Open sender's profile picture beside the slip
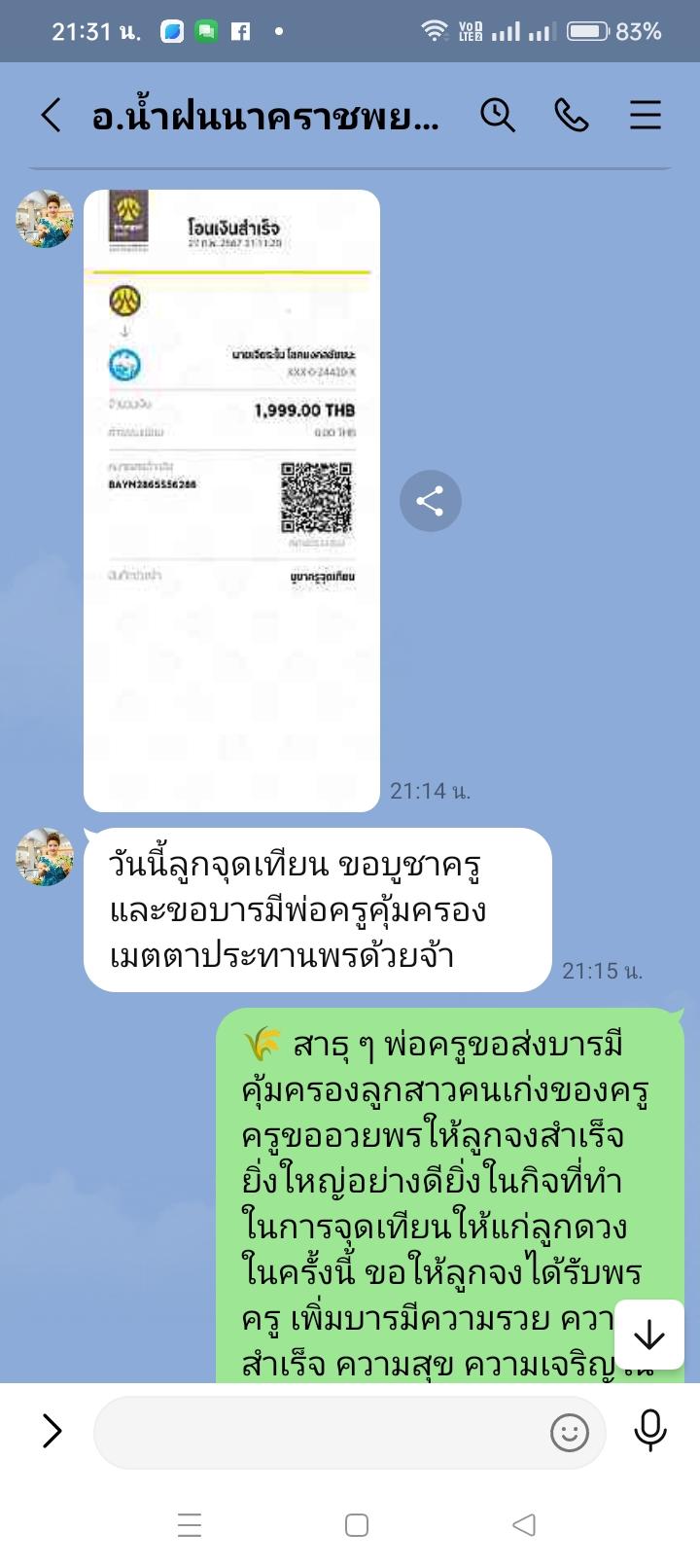 45,219
